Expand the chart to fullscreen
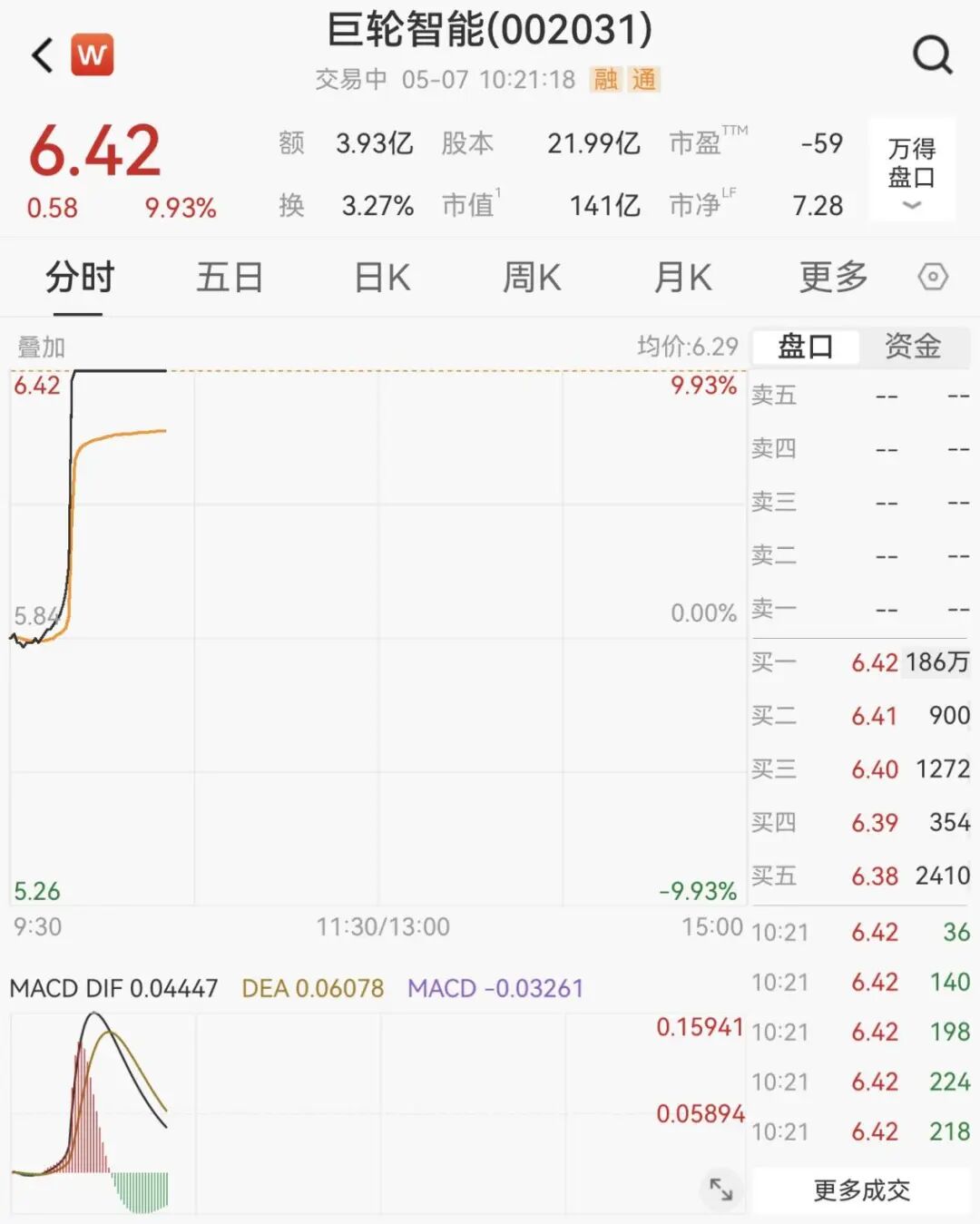 click(721, 1189)
